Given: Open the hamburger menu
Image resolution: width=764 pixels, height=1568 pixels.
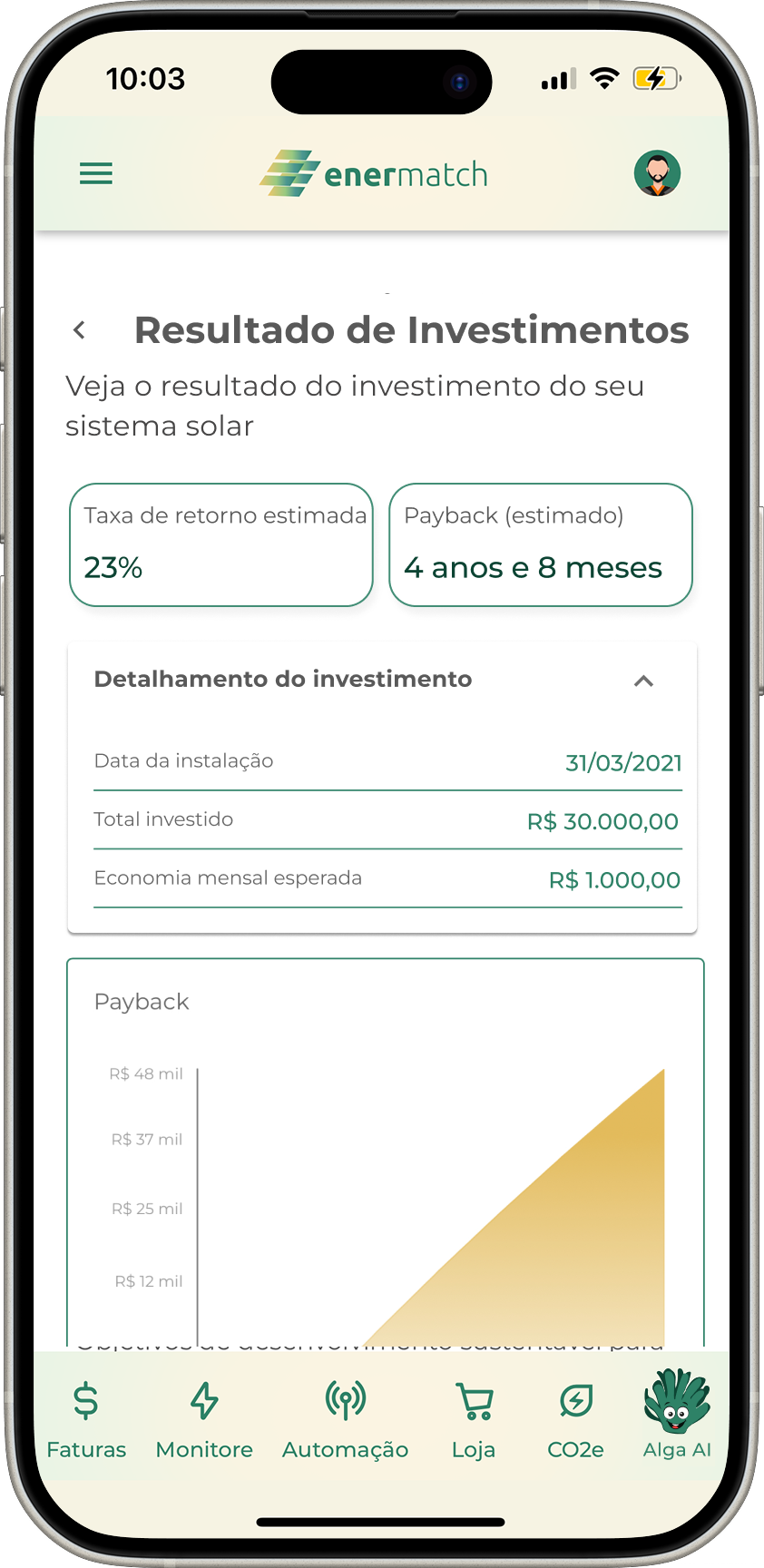Looking at the screenshot, I should click(96, 173).
